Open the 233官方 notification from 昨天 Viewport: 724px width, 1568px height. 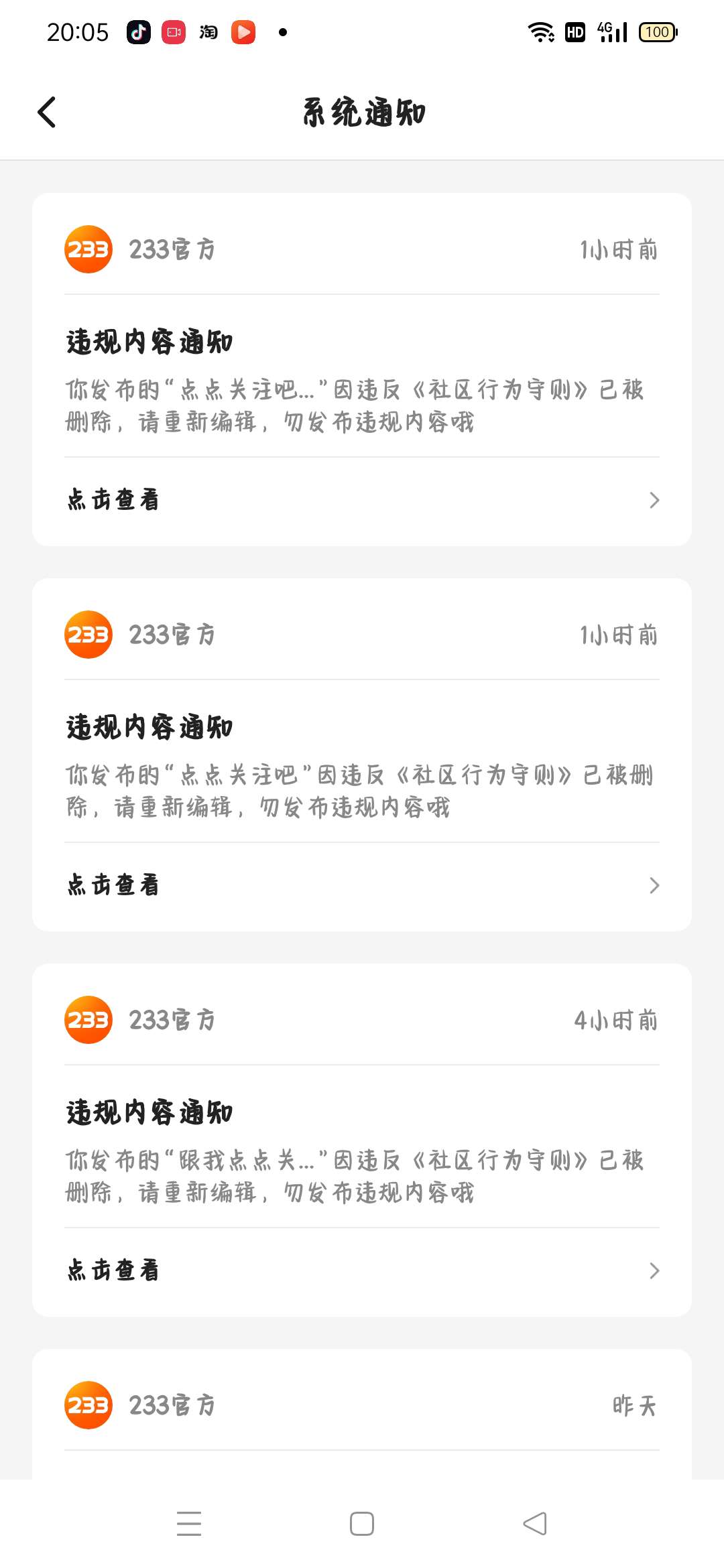pos(362,1414)
